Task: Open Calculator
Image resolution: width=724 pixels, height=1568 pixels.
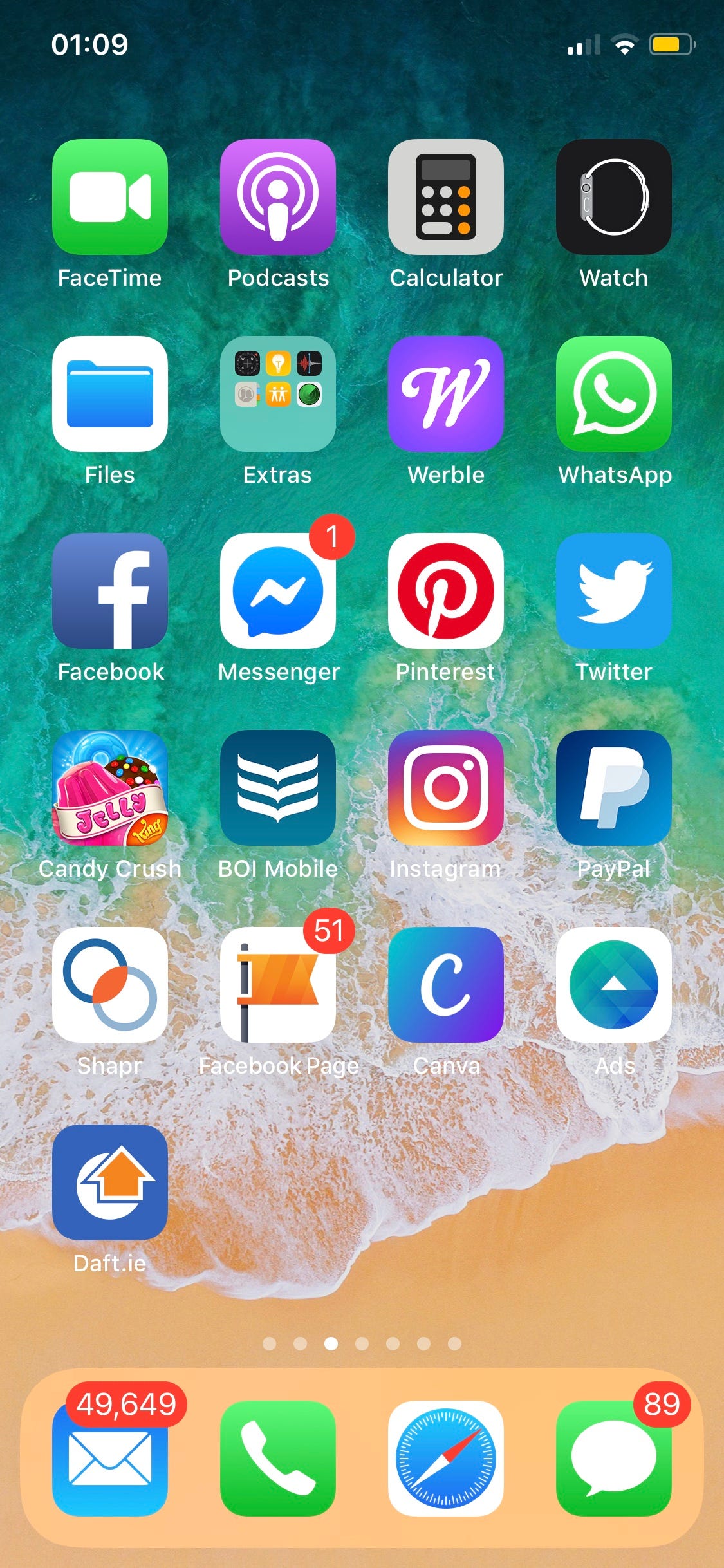Action: [446, 197]
